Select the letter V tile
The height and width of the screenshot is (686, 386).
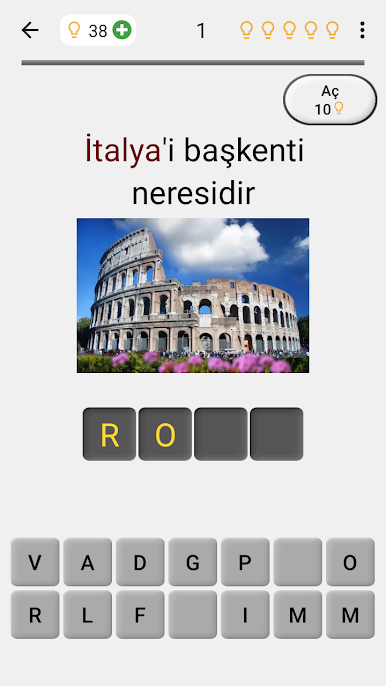tap(35, 562)
